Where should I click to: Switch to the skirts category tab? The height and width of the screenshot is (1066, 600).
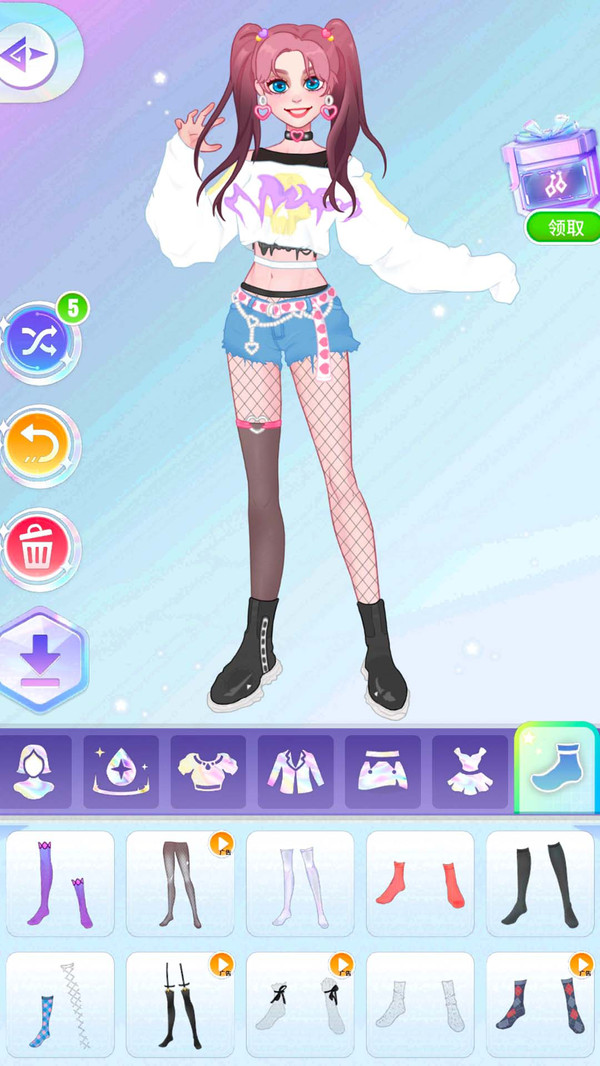pos(382,771)
